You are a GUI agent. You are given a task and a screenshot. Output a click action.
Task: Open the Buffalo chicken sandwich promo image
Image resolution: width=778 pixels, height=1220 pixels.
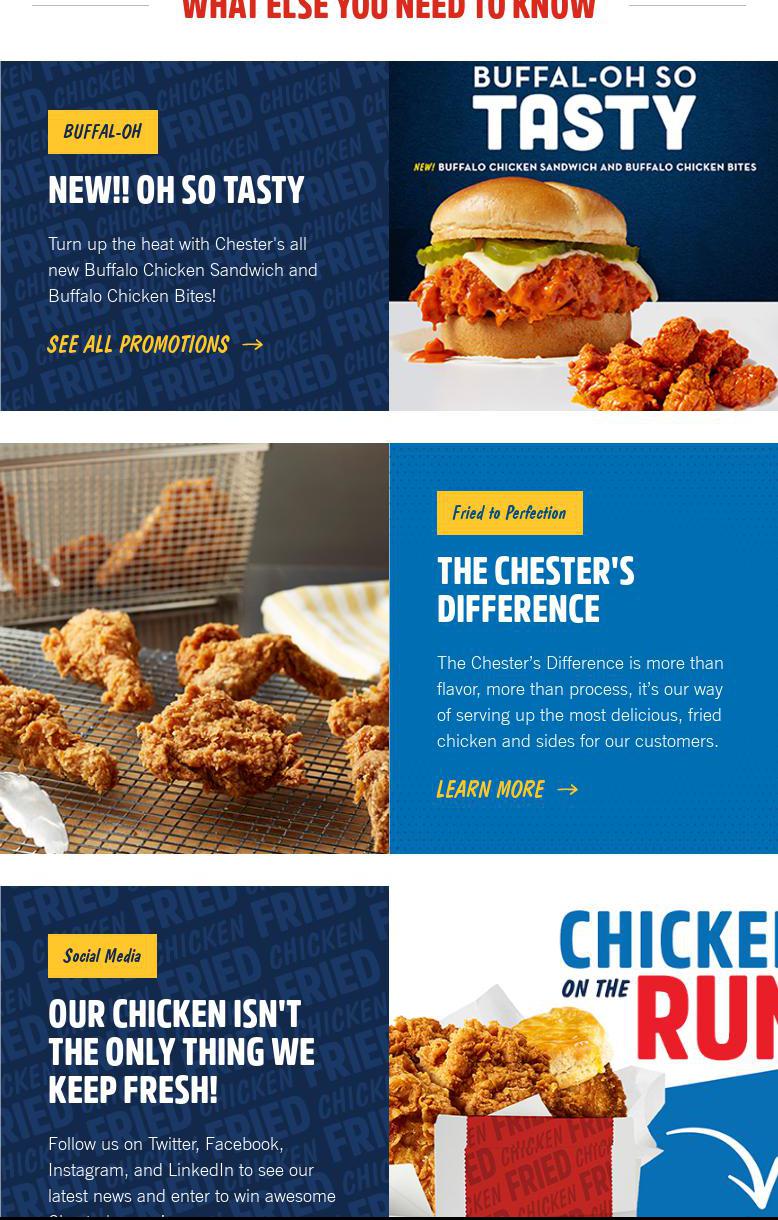tap(583, 236)
